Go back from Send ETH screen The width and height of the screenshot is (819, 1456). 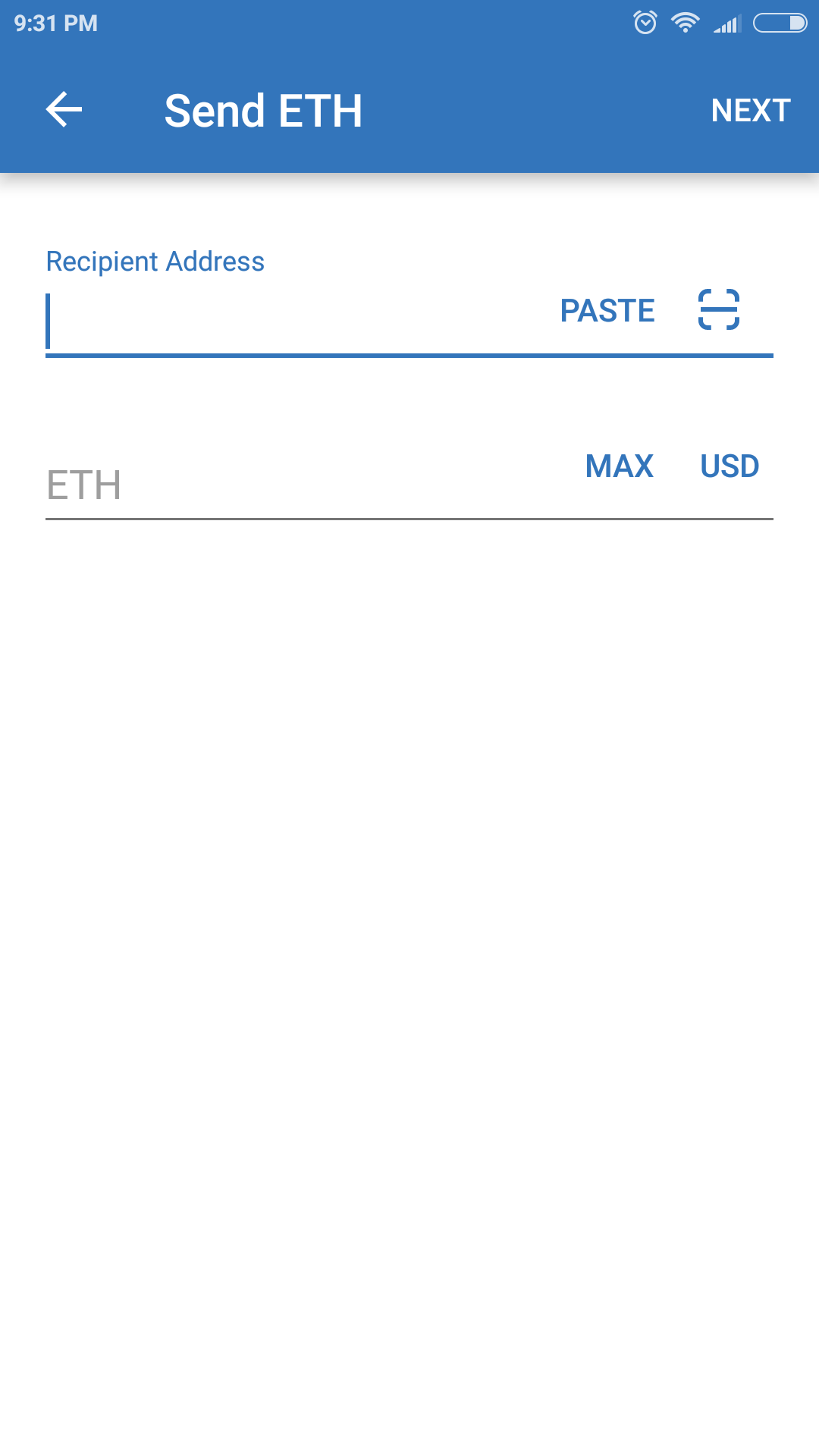[64, 110]
